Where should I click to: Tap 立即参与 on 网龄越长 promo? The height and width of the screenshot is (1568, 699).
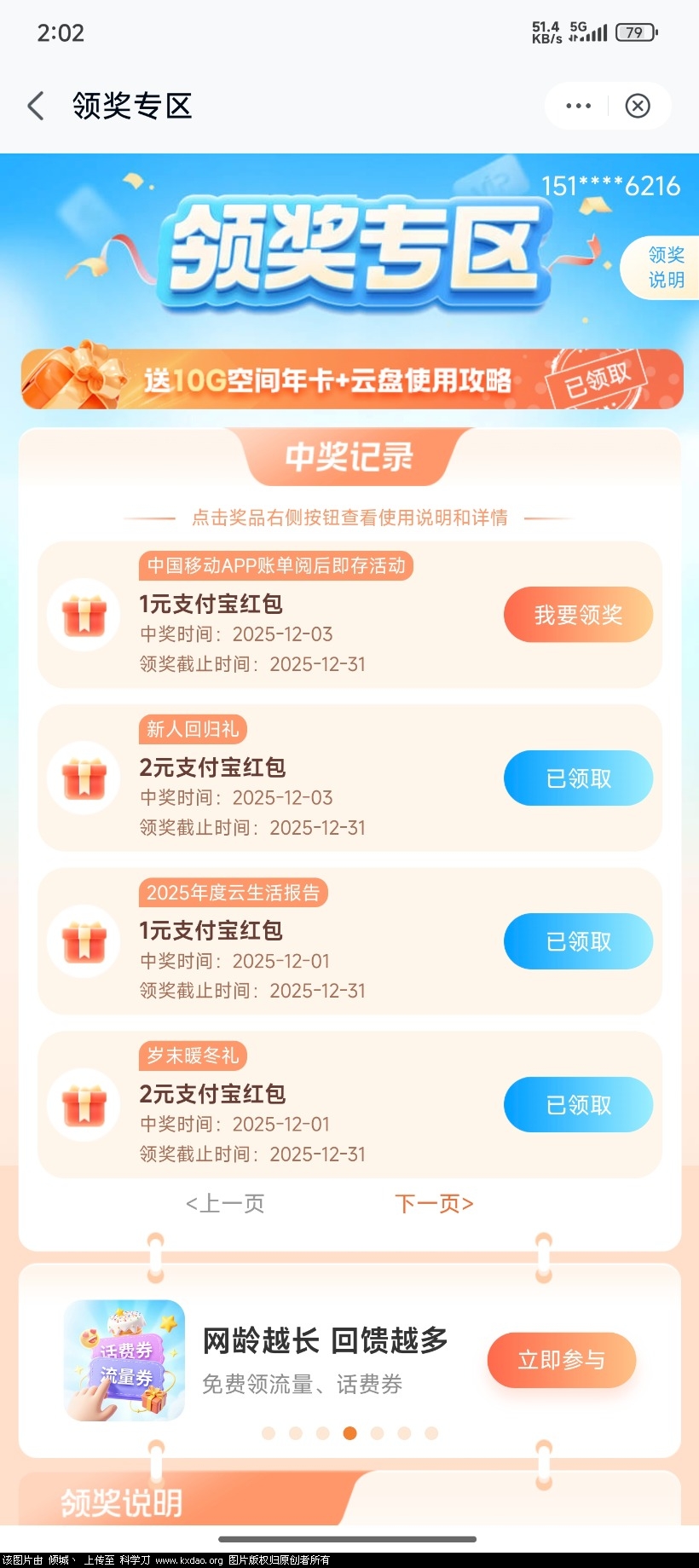tap(561, 1360)
